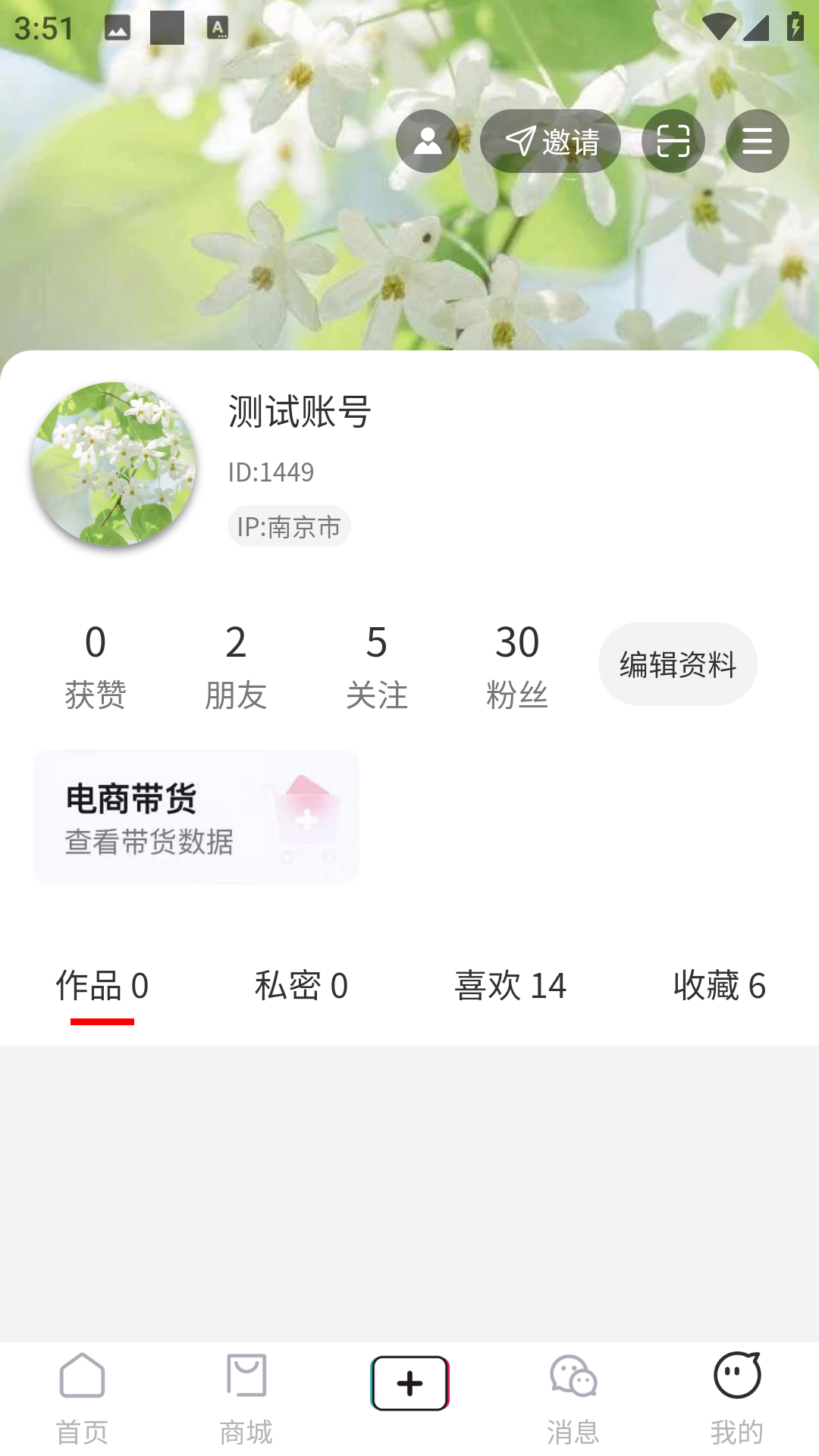The height and width of the screenshot is (1456, 819).
Task: Open the QR code scanner
Action: click(673, 141)
